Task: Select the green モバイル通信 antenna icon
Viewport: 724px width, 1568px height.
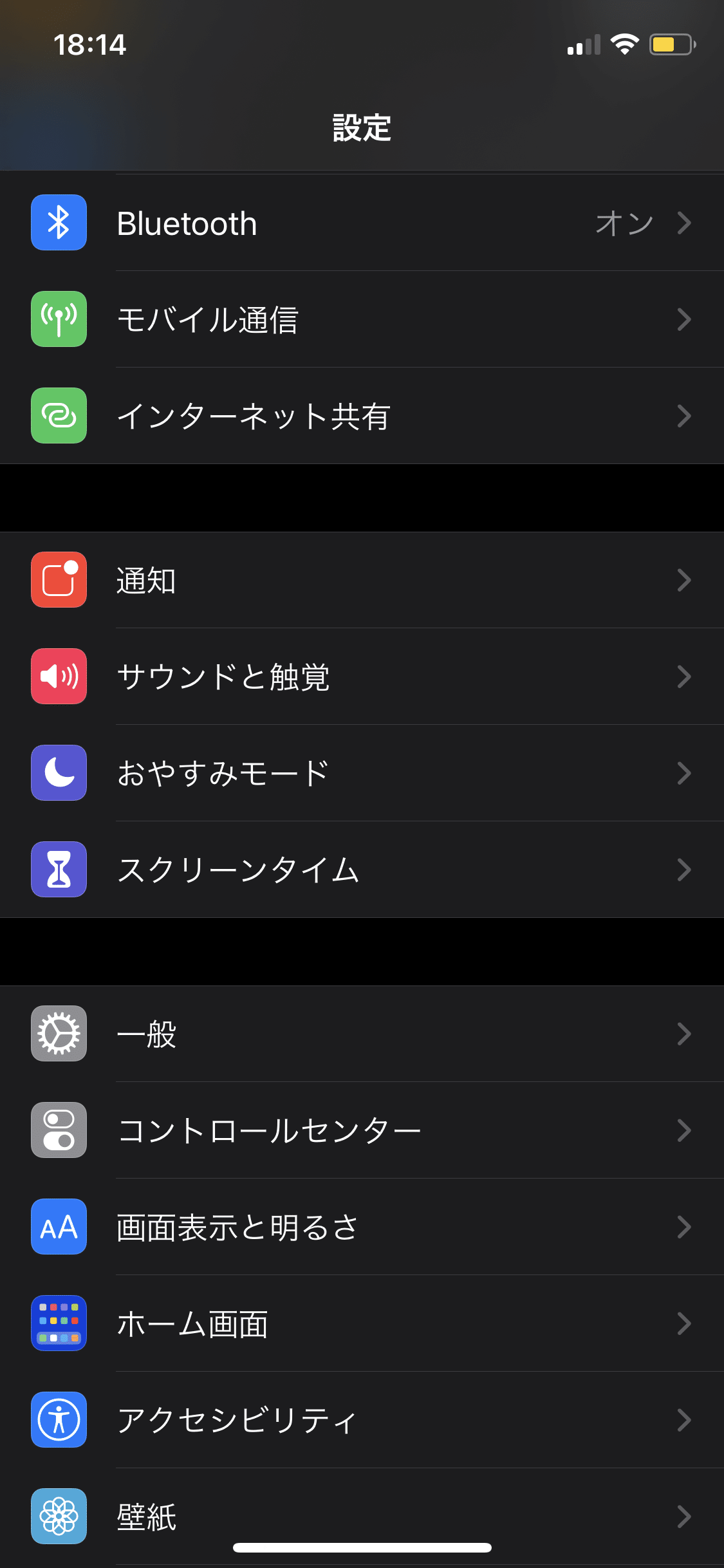Action: [x=59, y=321]
